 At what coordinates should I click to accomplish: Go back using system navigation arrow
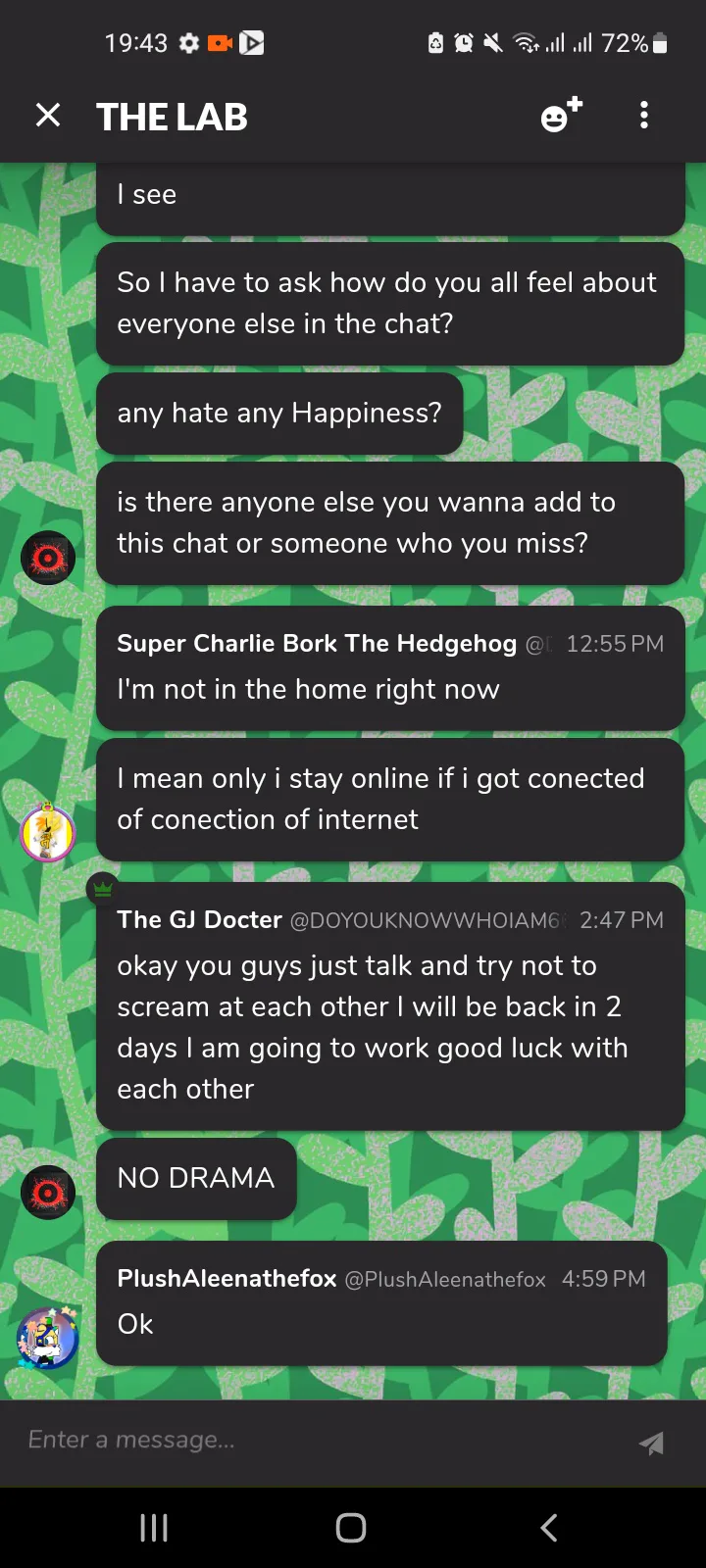(549, 1528)
